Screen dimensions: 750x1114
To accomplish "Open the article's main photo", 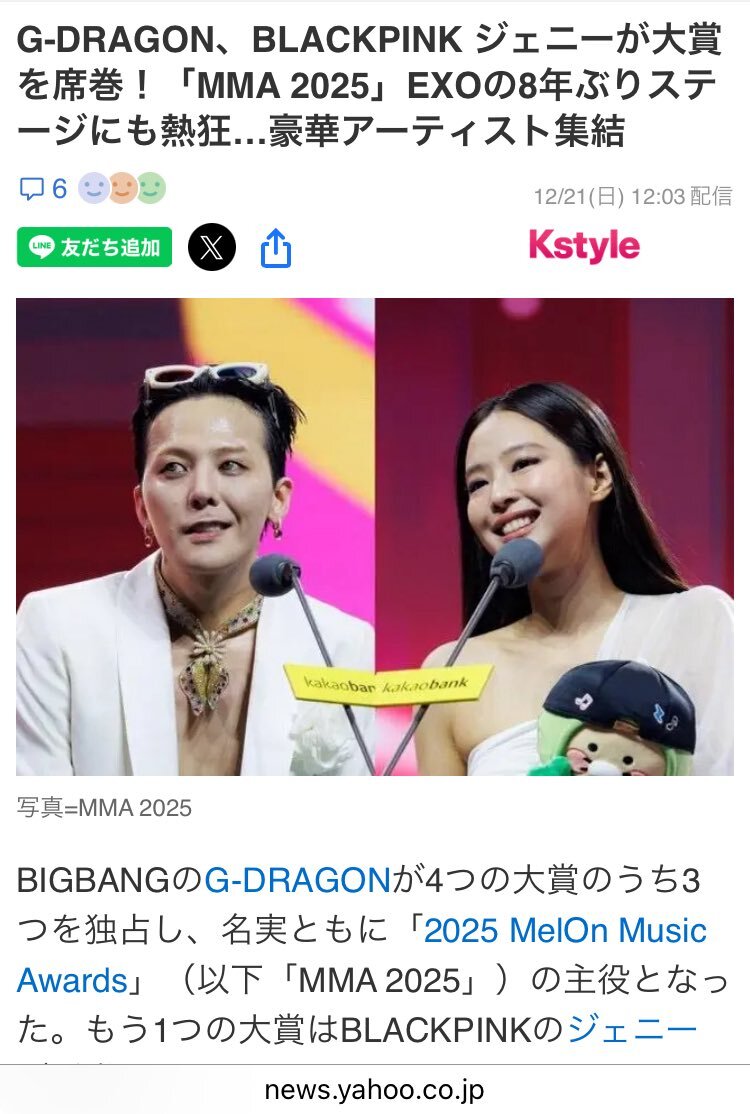I will pos(374,536).
